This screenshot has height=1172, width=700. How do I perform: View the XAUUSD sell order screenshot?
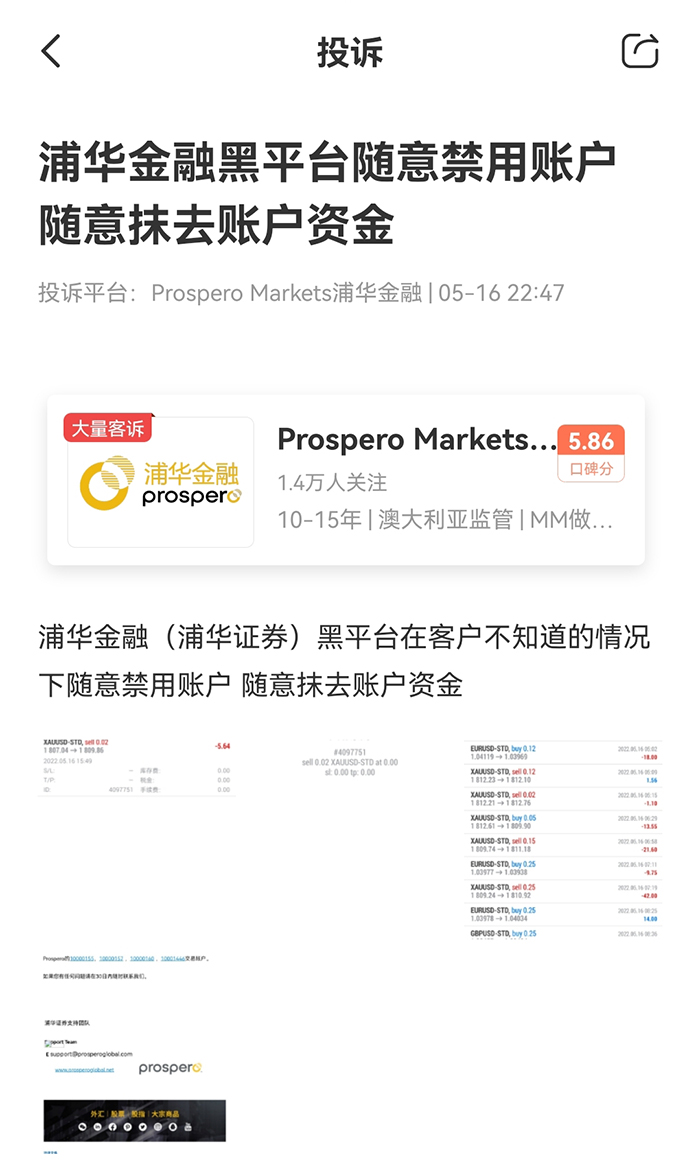pos(137,767)
